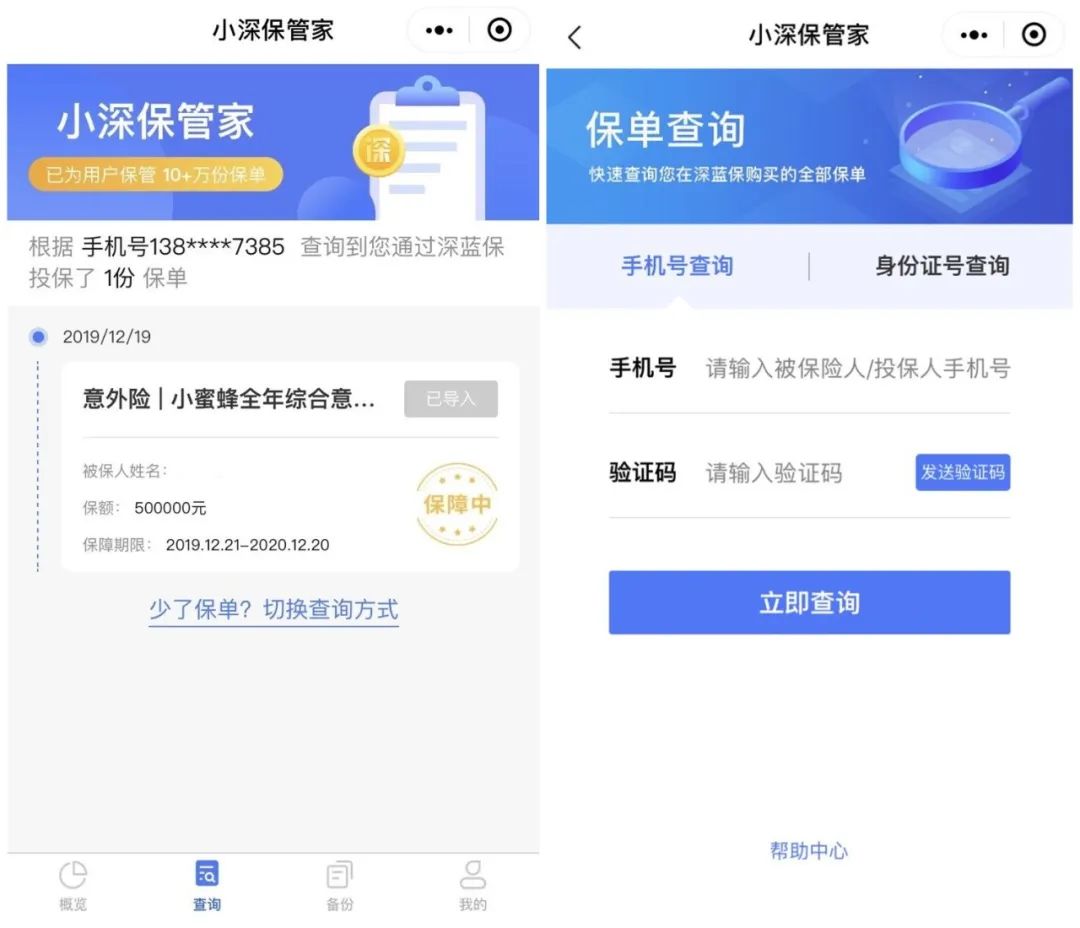Open the 备份 tab
Viewport: 1080px width, 928px height.
click(340, 886)
